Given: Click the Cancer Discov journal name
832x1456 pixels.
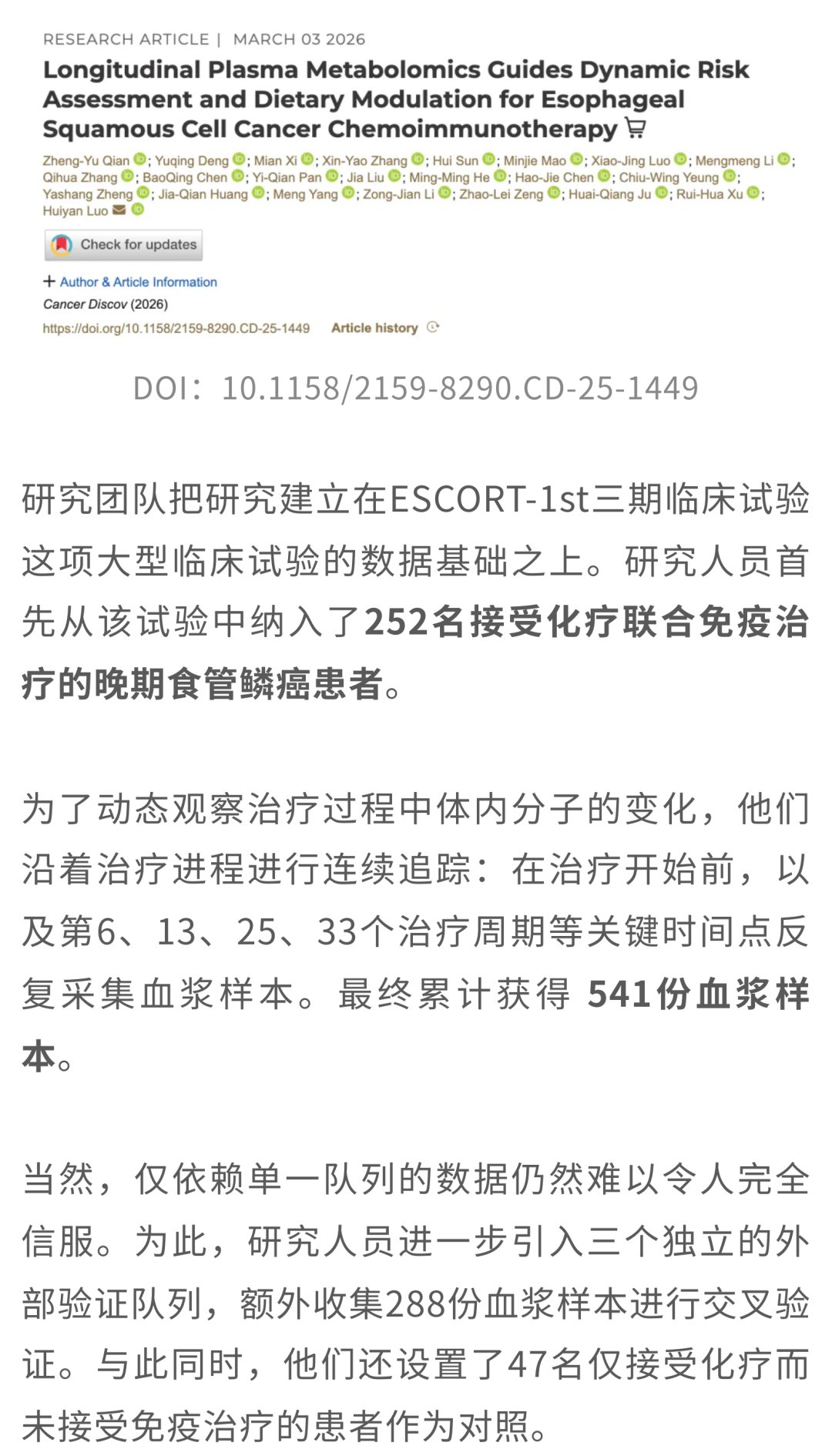Looking at the screenshot, I should (x=85, y=305).
